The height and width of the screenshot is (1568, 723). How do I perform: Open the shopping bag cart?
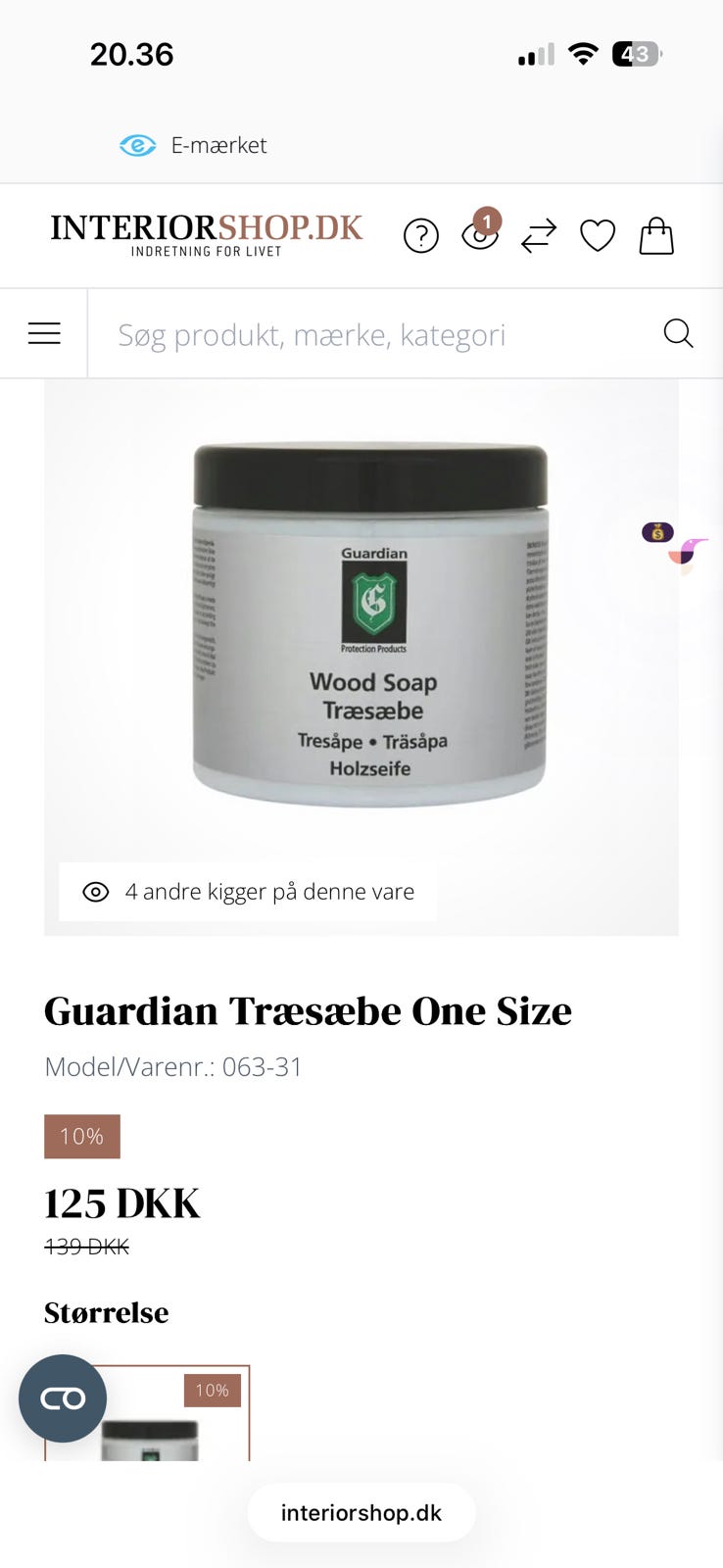(656, 236)
